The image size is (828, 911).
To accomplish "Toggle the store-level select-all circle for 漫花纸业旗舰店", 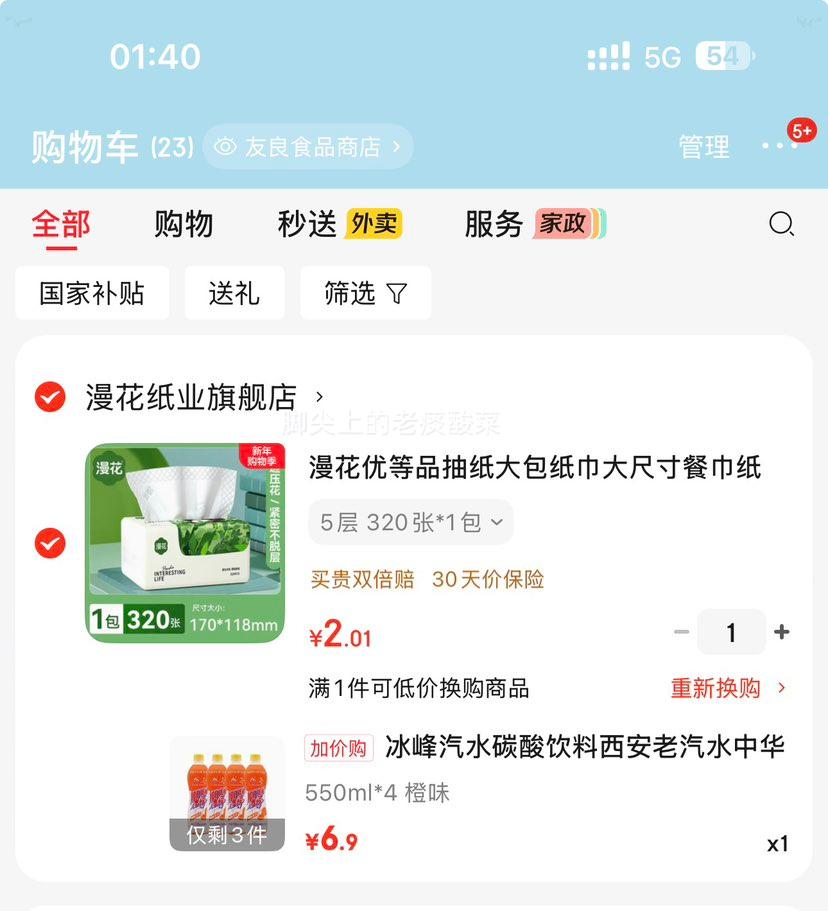I will (x=48, y=397).
